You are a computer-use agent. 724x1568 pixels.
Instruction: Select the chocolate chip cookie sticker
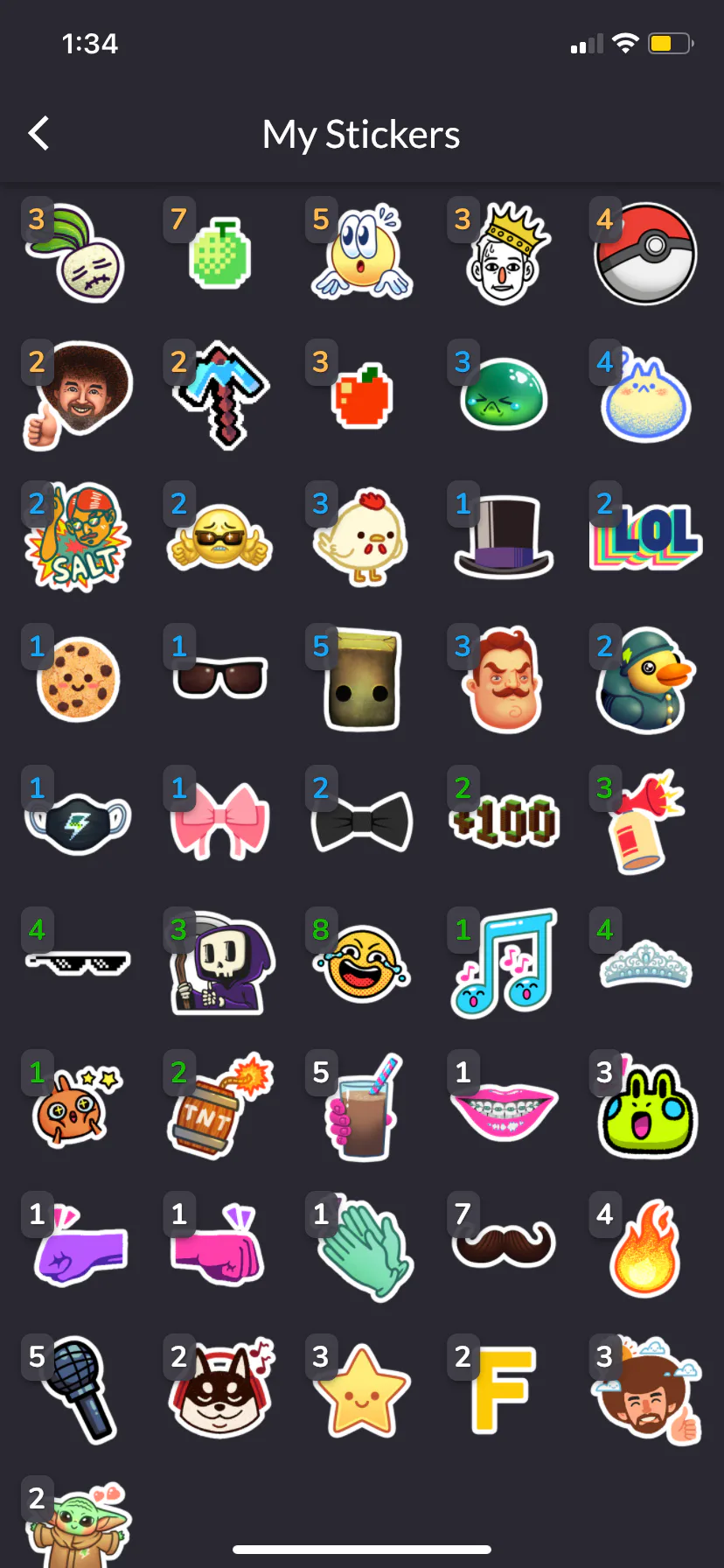(x=78, y=679)
